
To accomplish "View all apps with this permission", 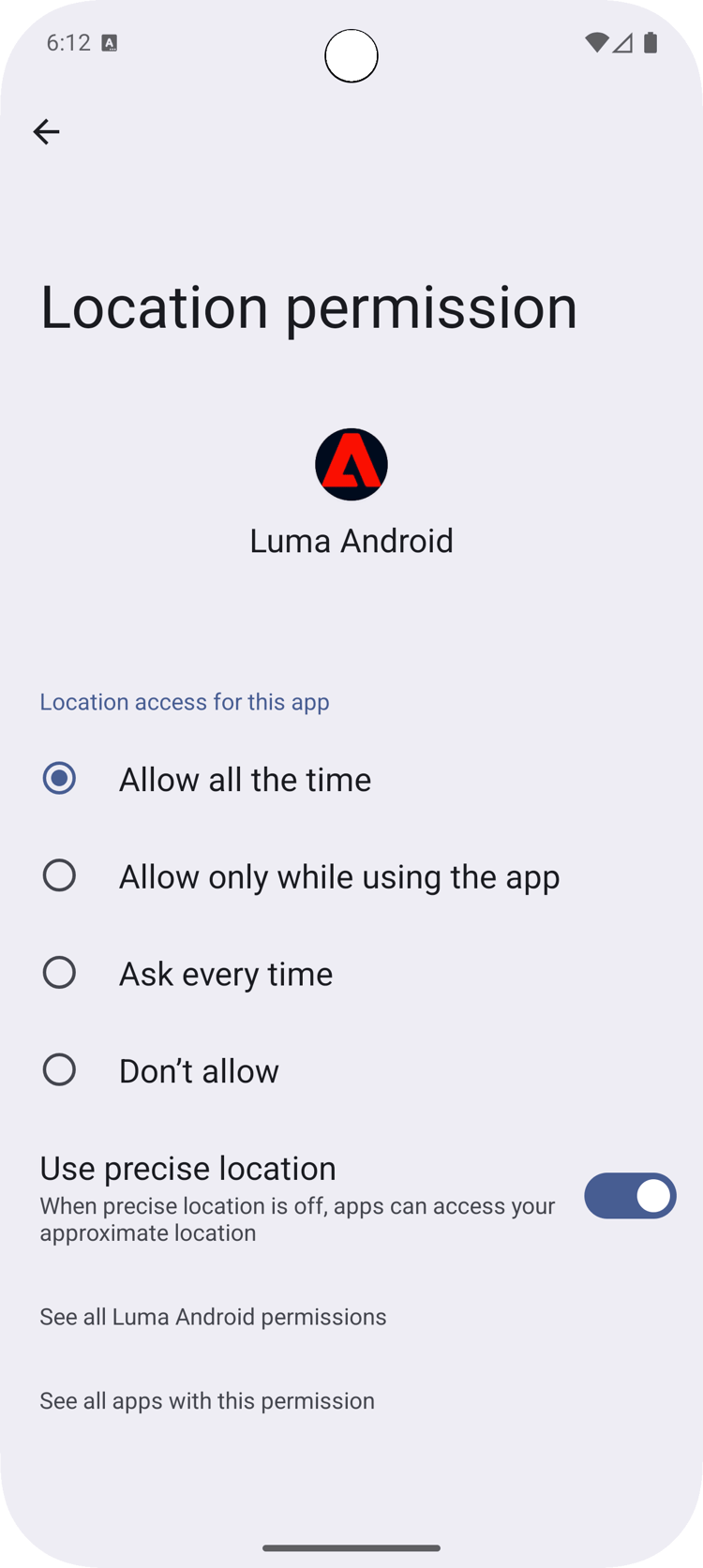I will pos(207,1401).
